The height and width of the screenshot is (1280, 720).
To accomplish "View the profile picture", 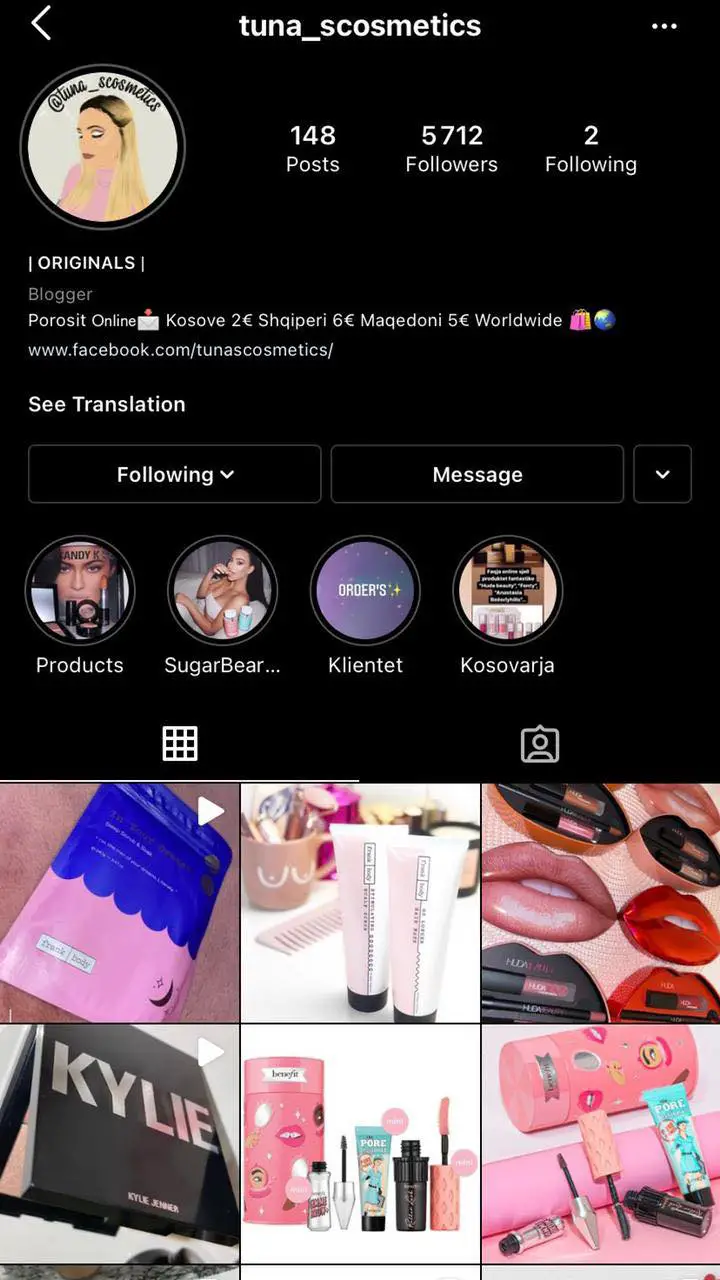I will pos(102,149).
